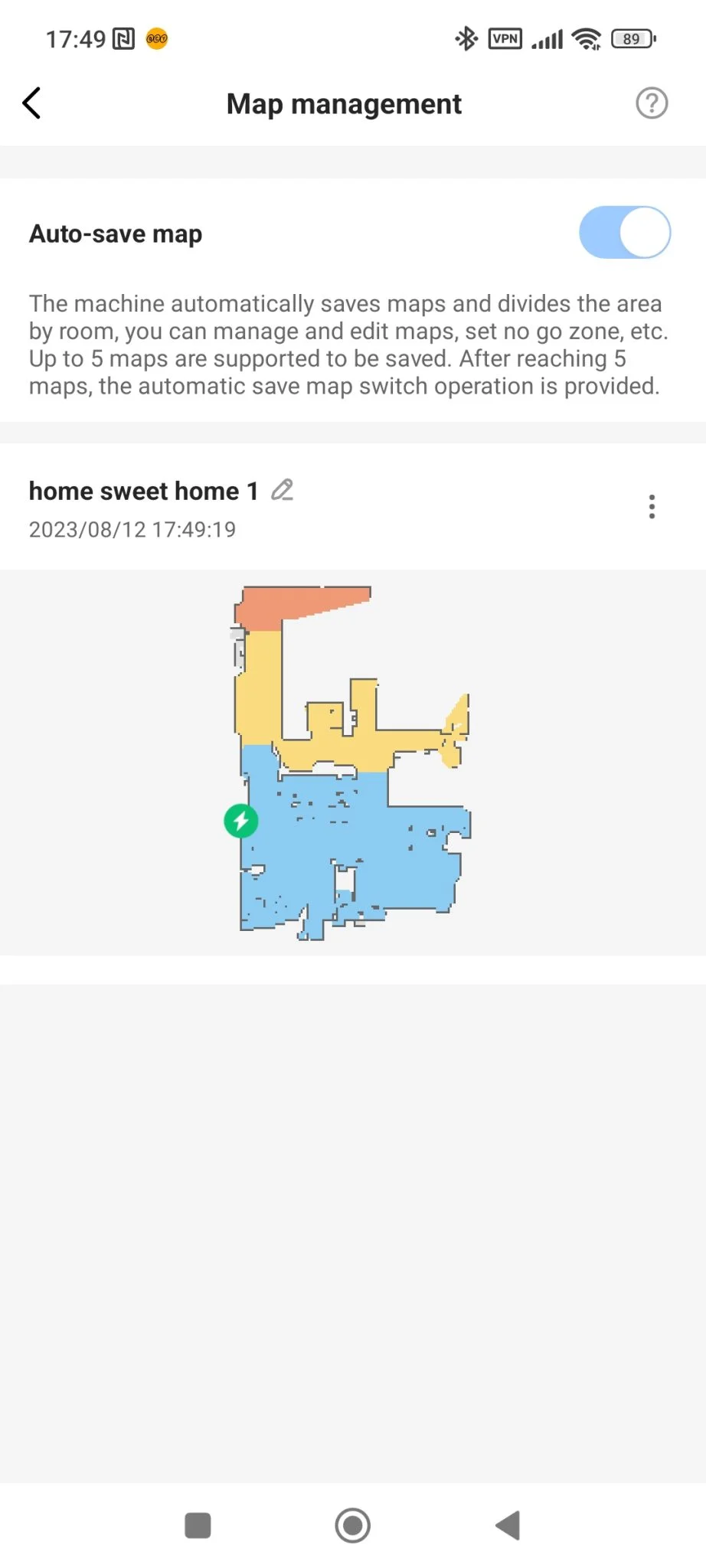
Task: Disable the Auto-save map switch
Action: (625, 233)
